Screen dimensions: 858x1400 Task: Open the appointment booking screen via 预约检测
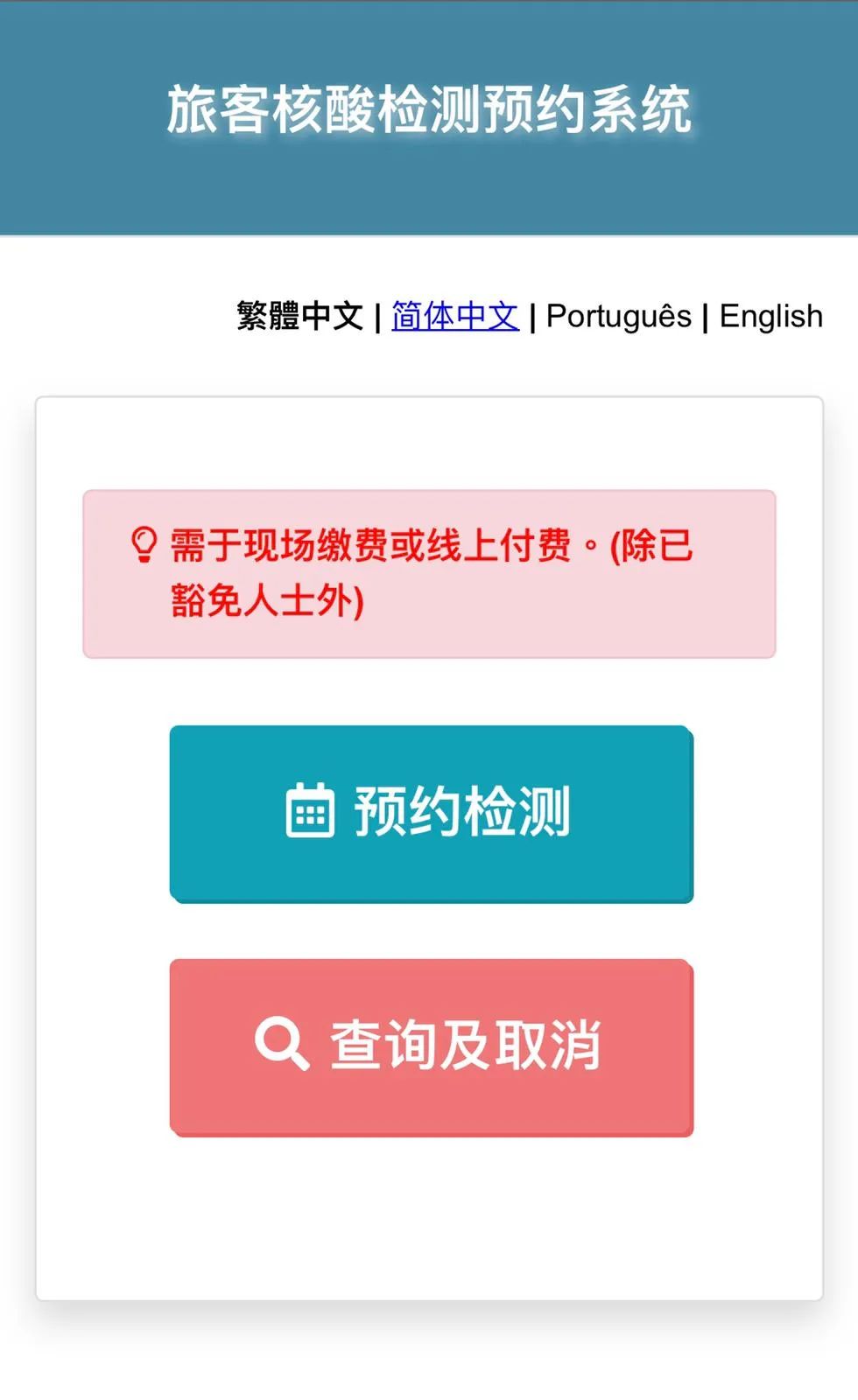coord(433,814)
